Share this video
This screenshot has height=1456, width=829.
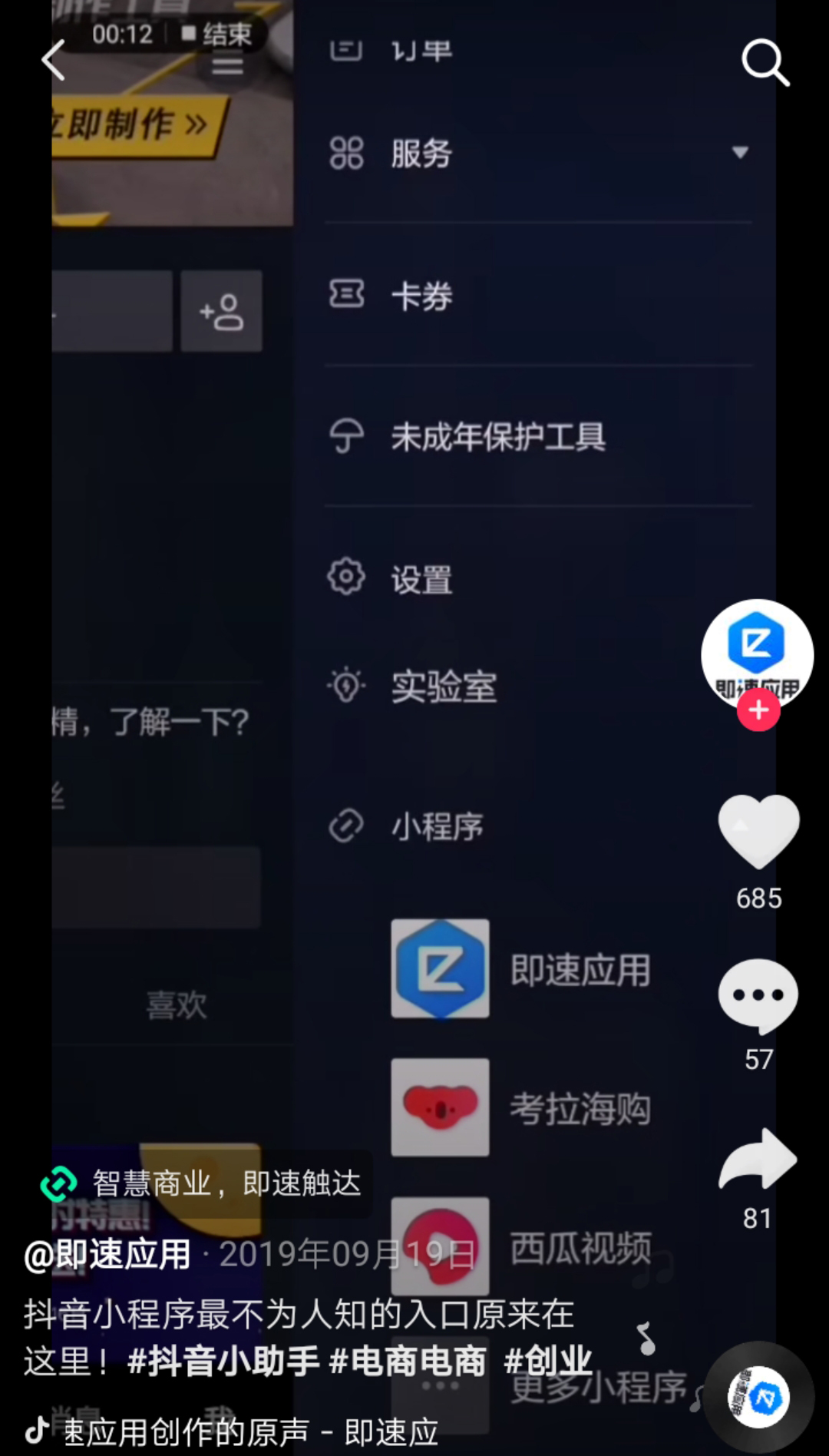point(758,1160)
